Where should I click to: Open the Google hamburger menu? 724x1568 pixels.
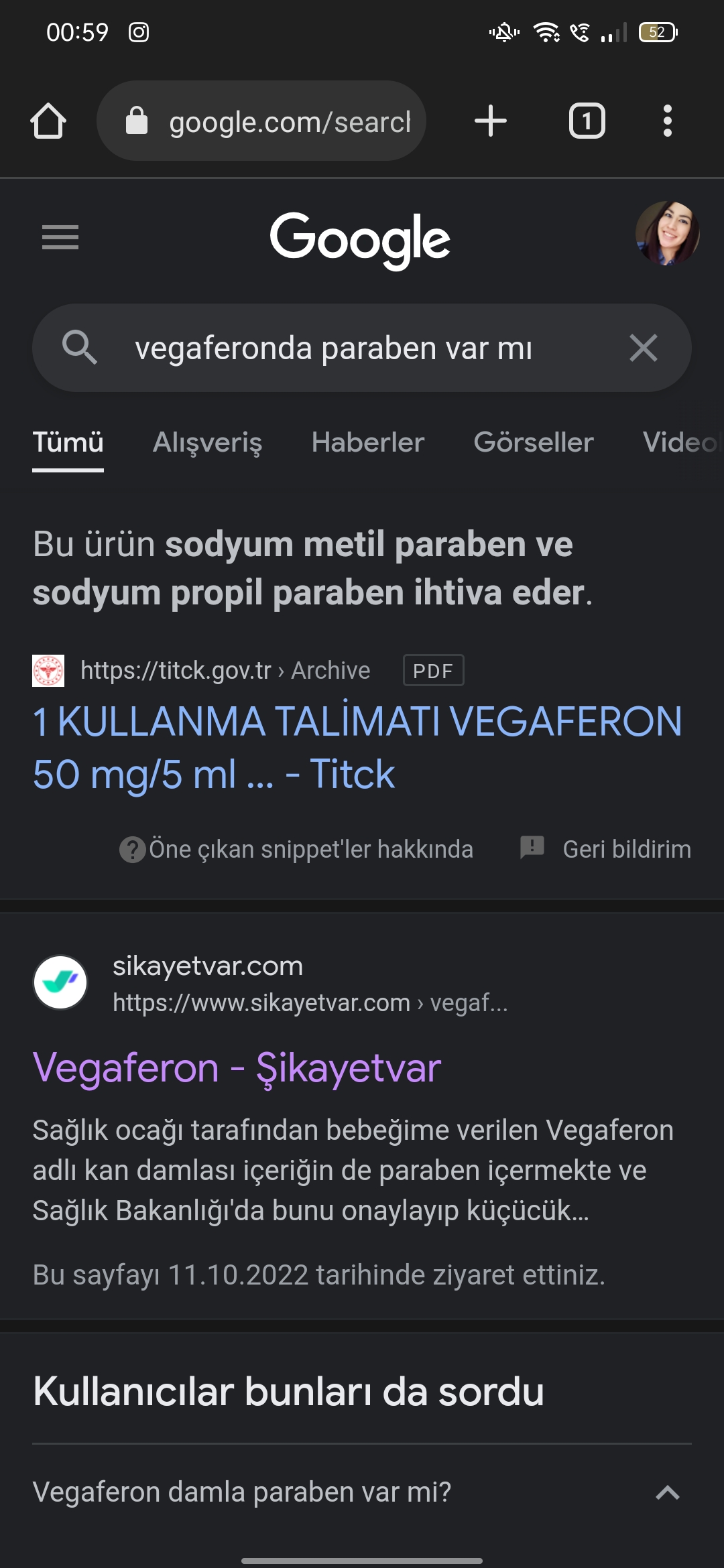click(x=60, y=237)
